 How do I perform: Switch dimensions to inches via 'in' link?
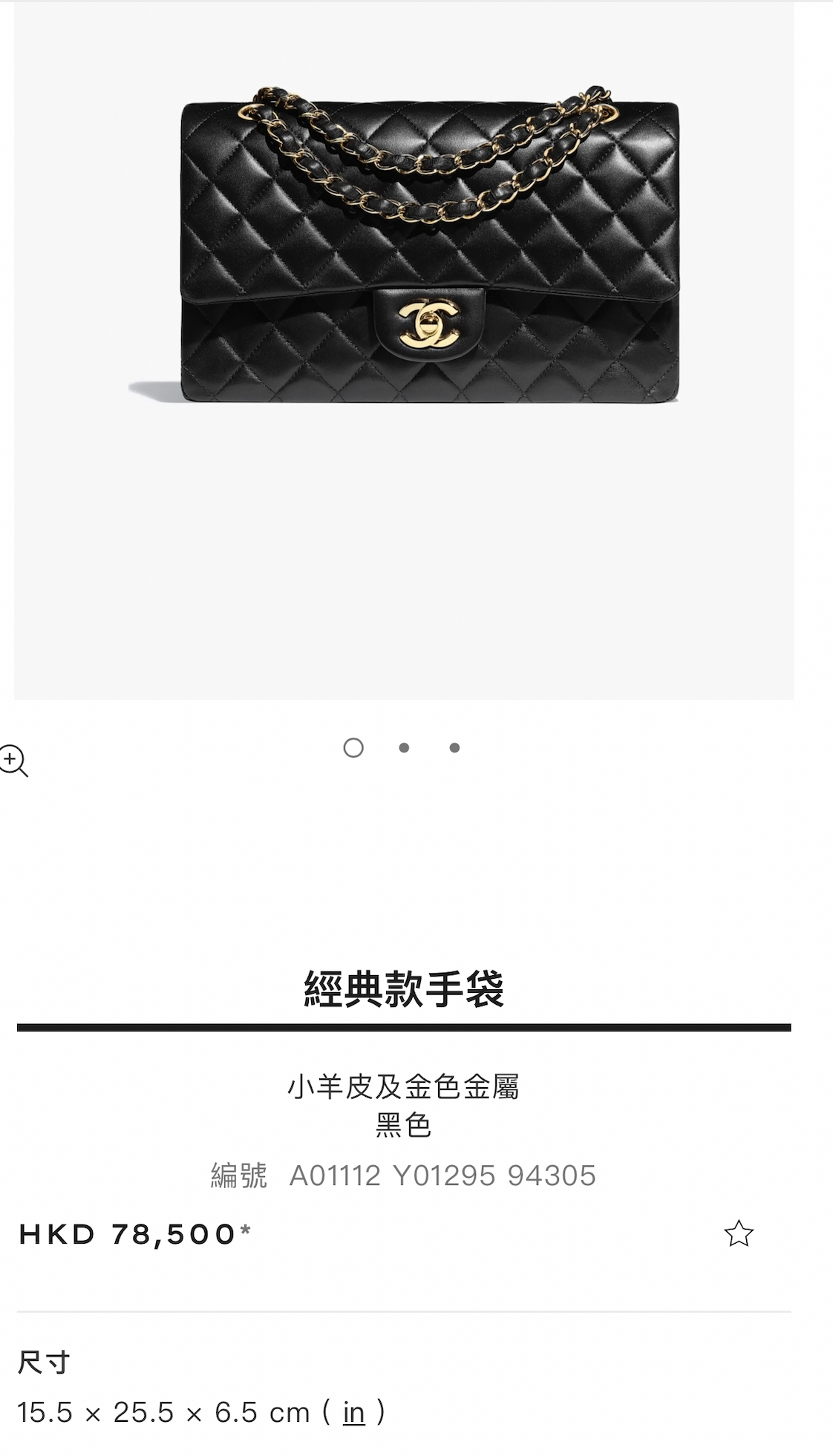tap(354, 1412)
